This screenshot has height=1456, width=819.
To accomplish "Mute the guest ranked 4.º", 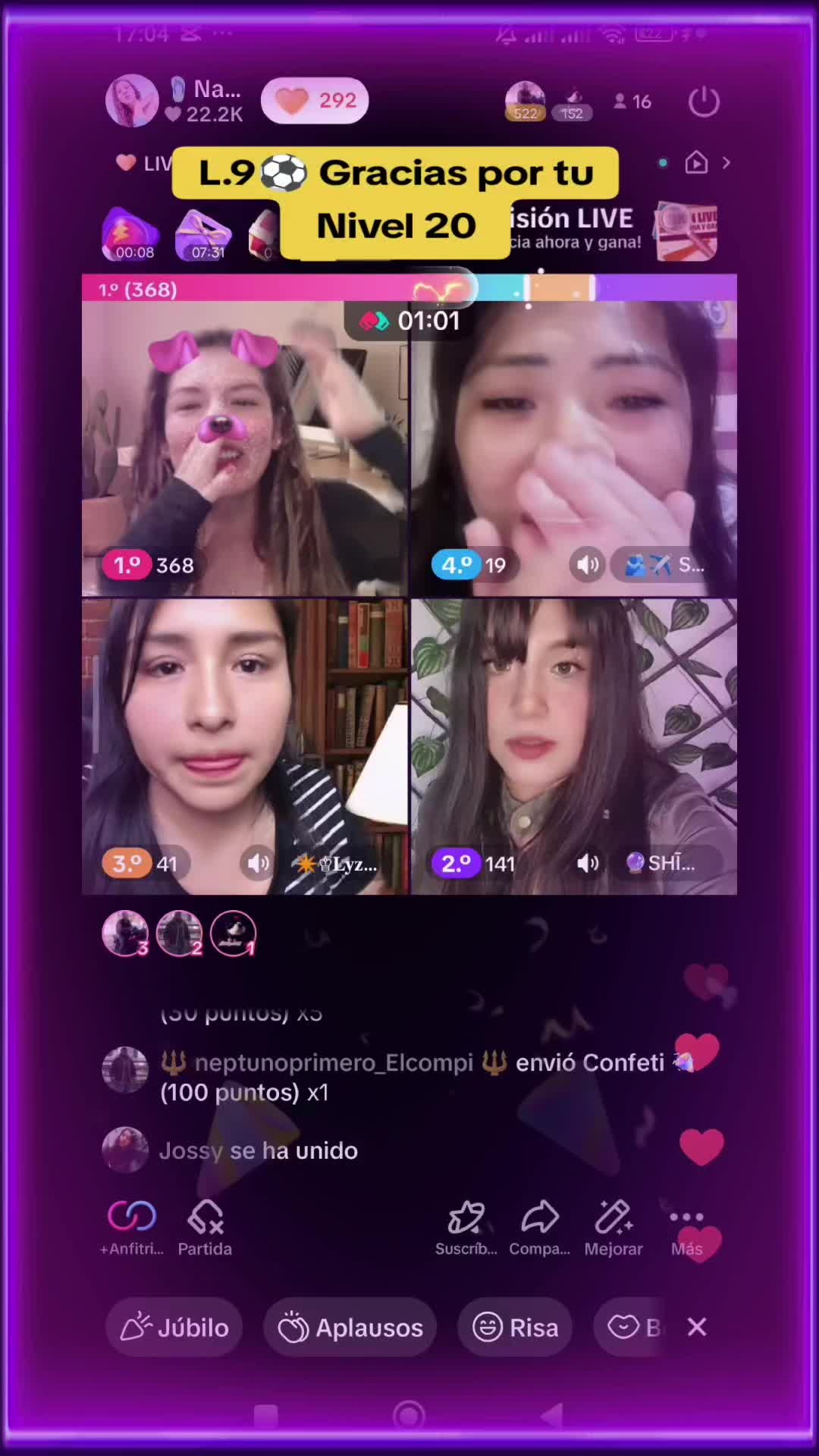I will pyautogui.click(x=588, y=565).
